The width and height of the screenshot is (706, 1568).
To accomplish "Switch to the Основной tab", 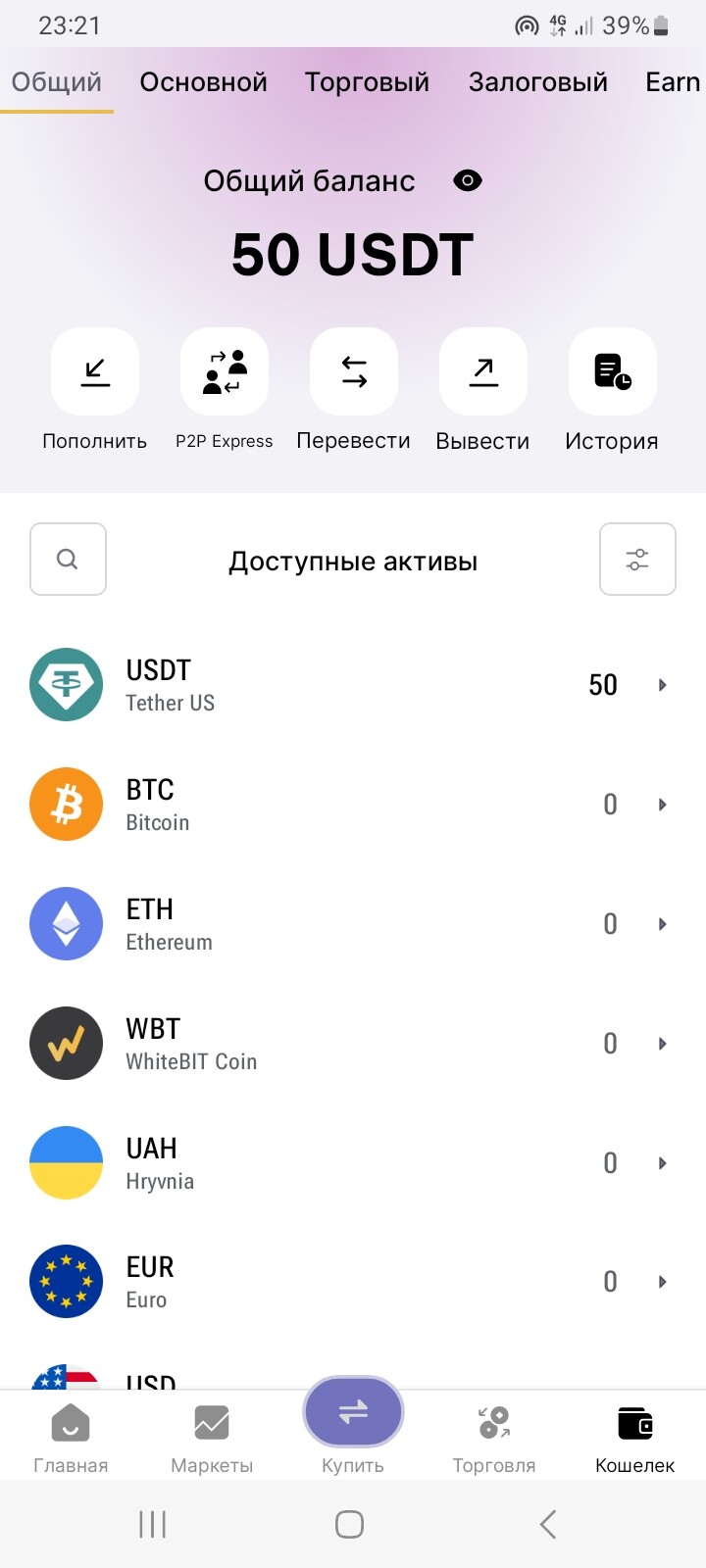I will pos(203,82).
